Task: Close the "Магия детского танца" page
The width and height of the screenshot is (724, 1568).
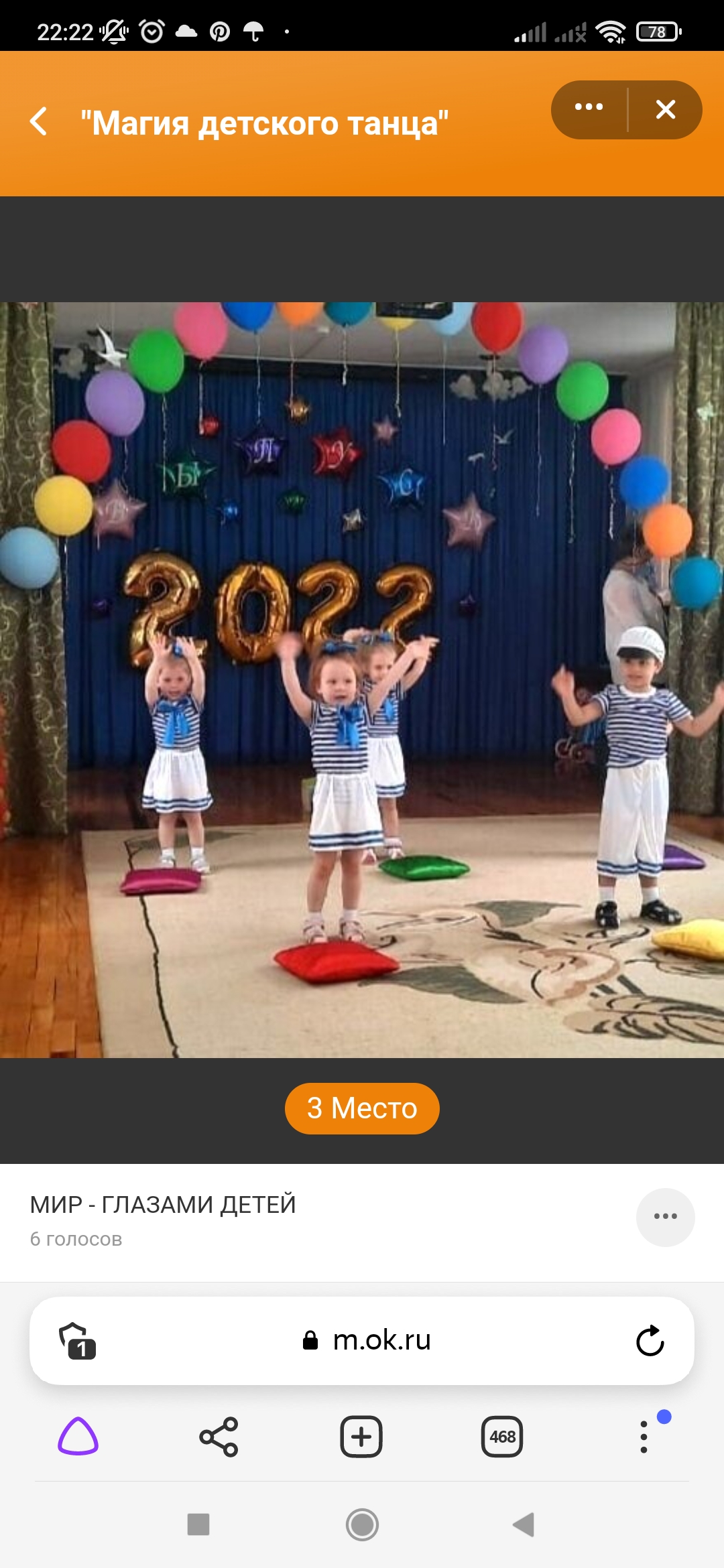Action: tap(665, 109)
